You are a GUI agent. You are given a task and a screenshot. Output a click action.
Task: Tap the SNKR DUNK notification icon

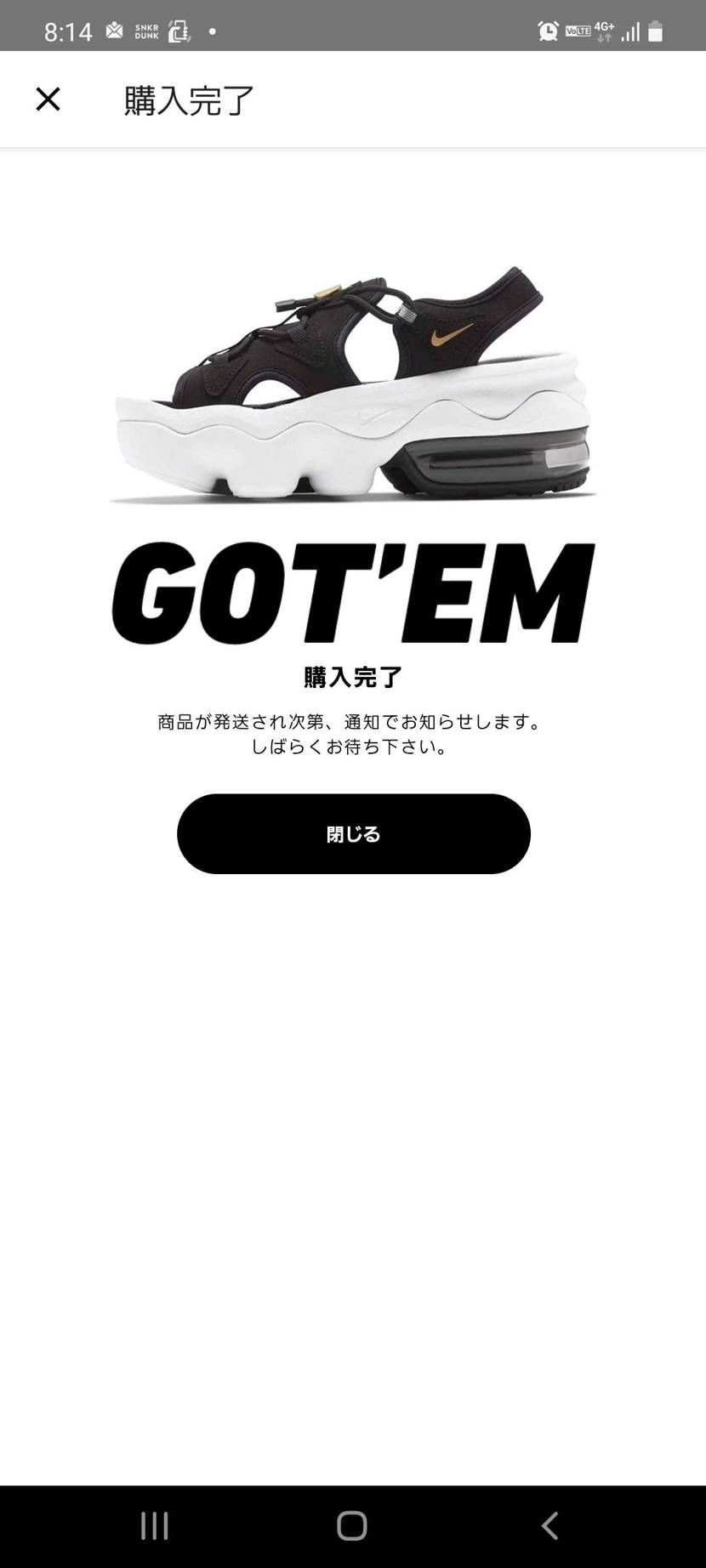(145, 31)
